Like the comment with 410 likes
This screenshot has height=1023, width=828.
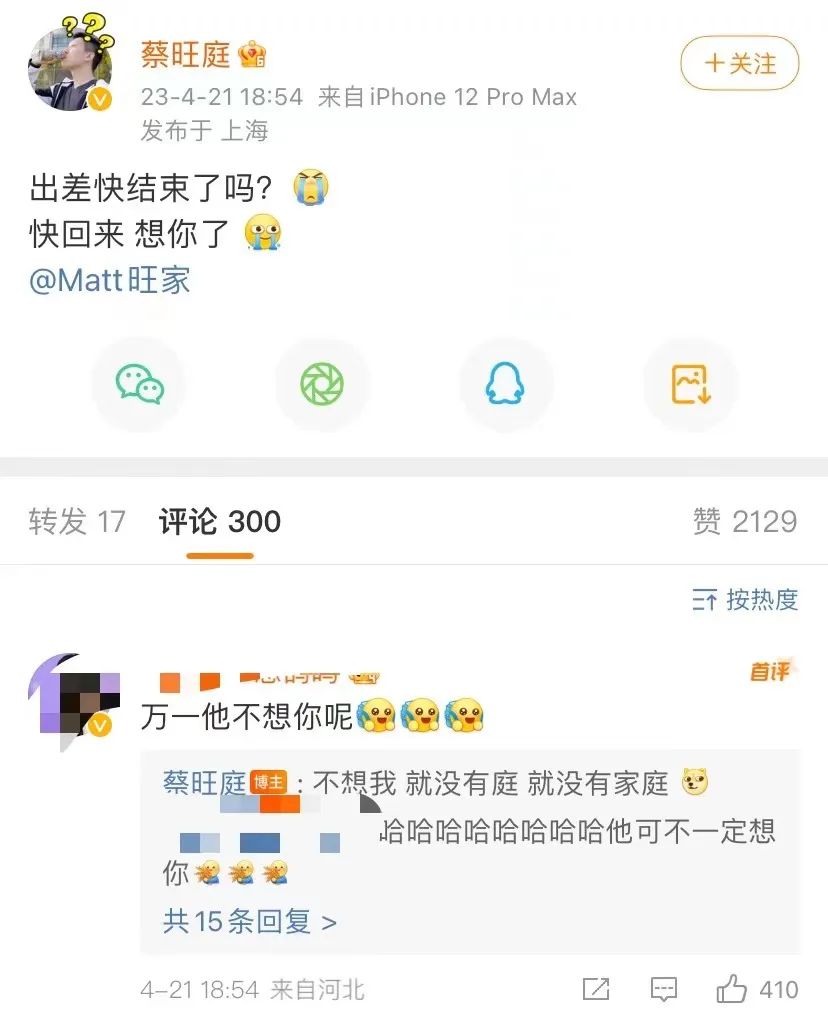[x=733, y=990]
